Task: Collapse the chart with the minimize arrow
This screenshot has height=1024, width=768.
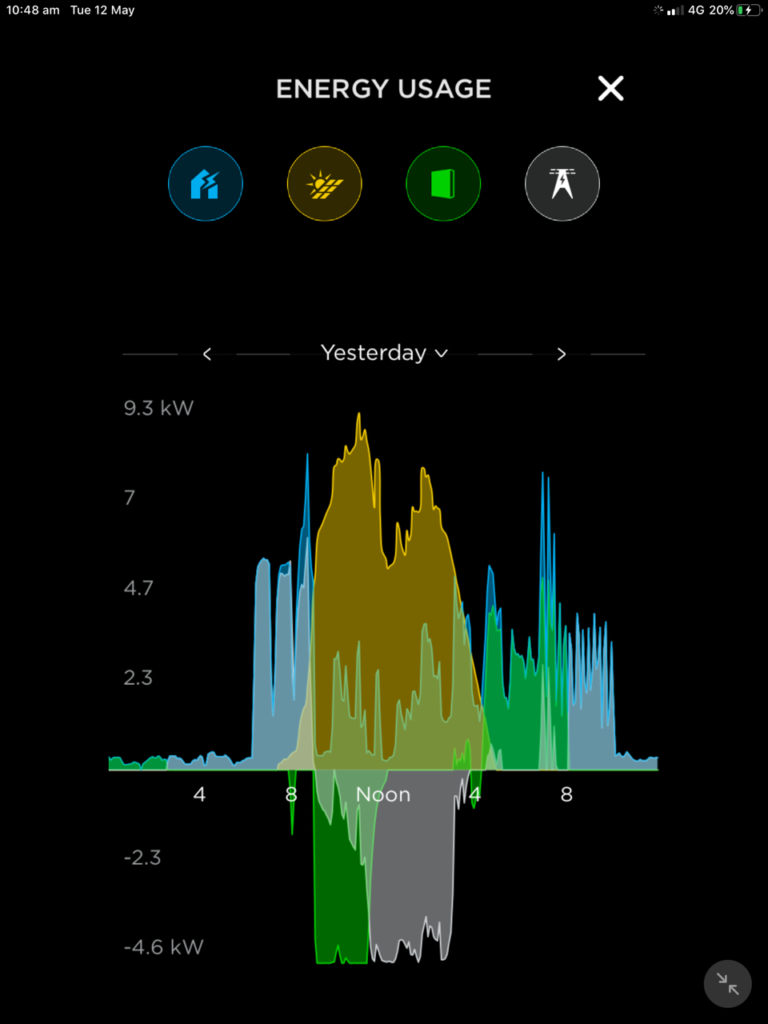Action: (x=727, y=983)
